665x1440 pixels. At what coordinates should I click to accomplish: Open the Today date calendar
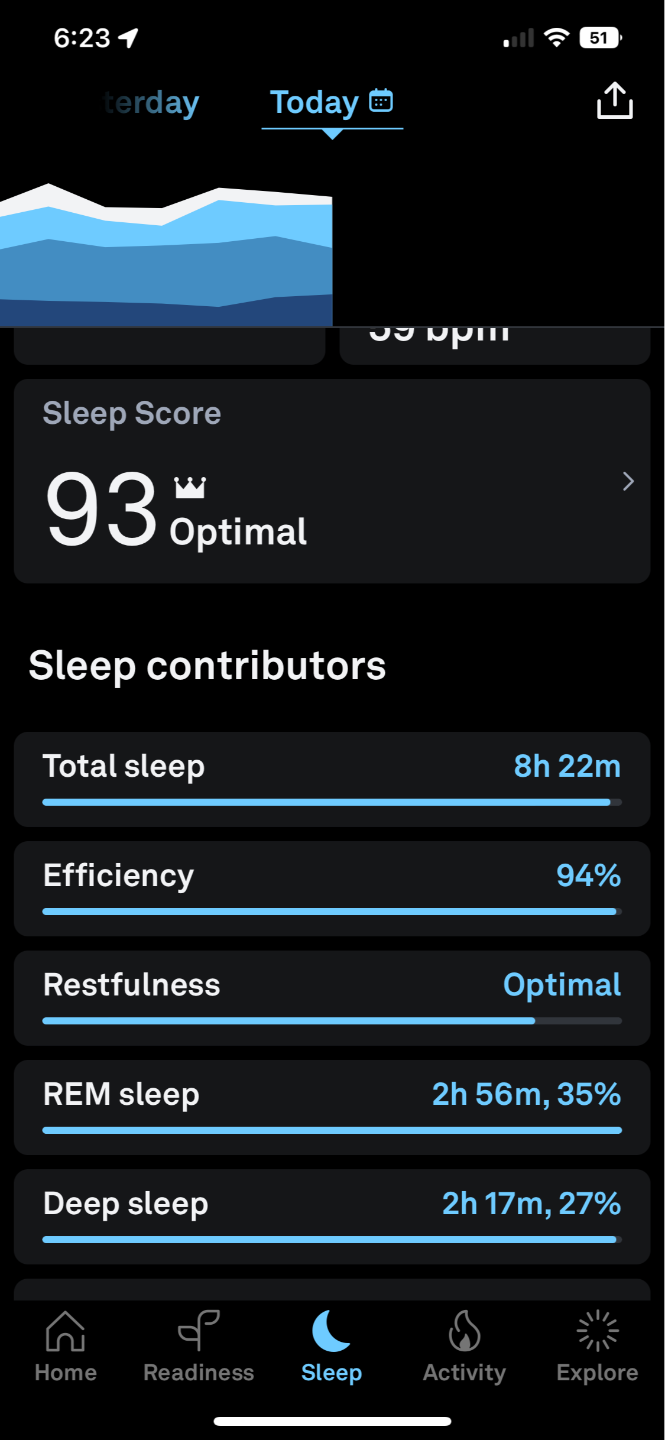pyautogui.click(x=381, y=101)
